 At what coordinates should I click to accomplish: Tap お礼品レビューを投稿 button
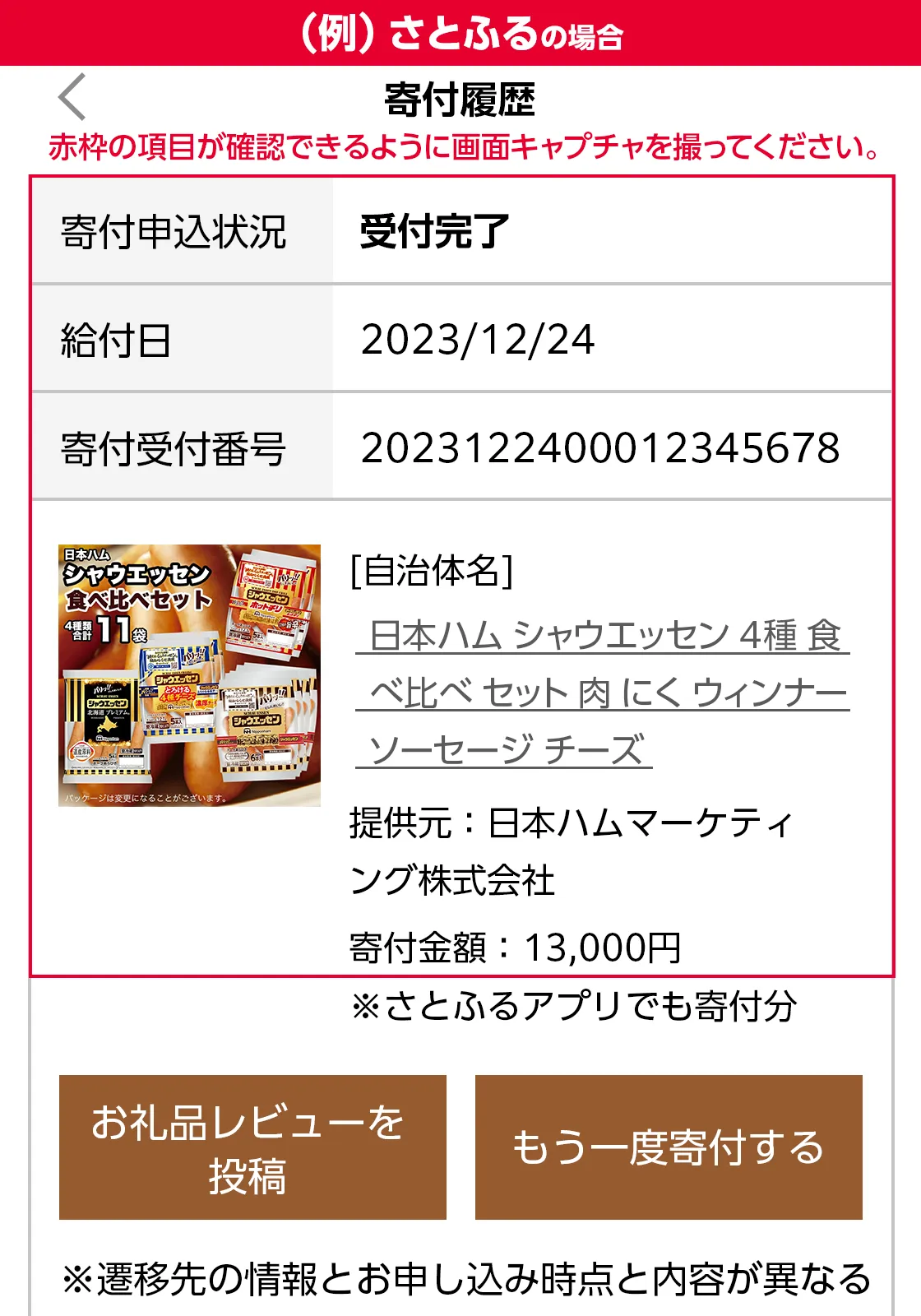tap(252, 1147)
